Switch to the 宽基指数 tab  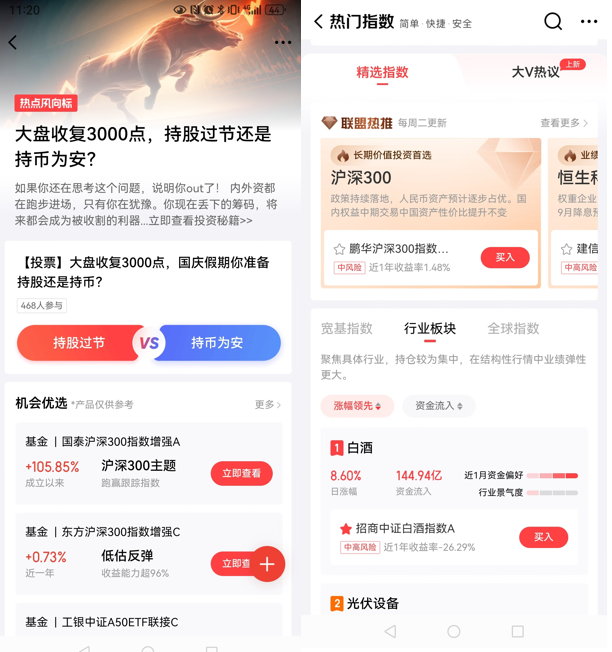point(346,328)
